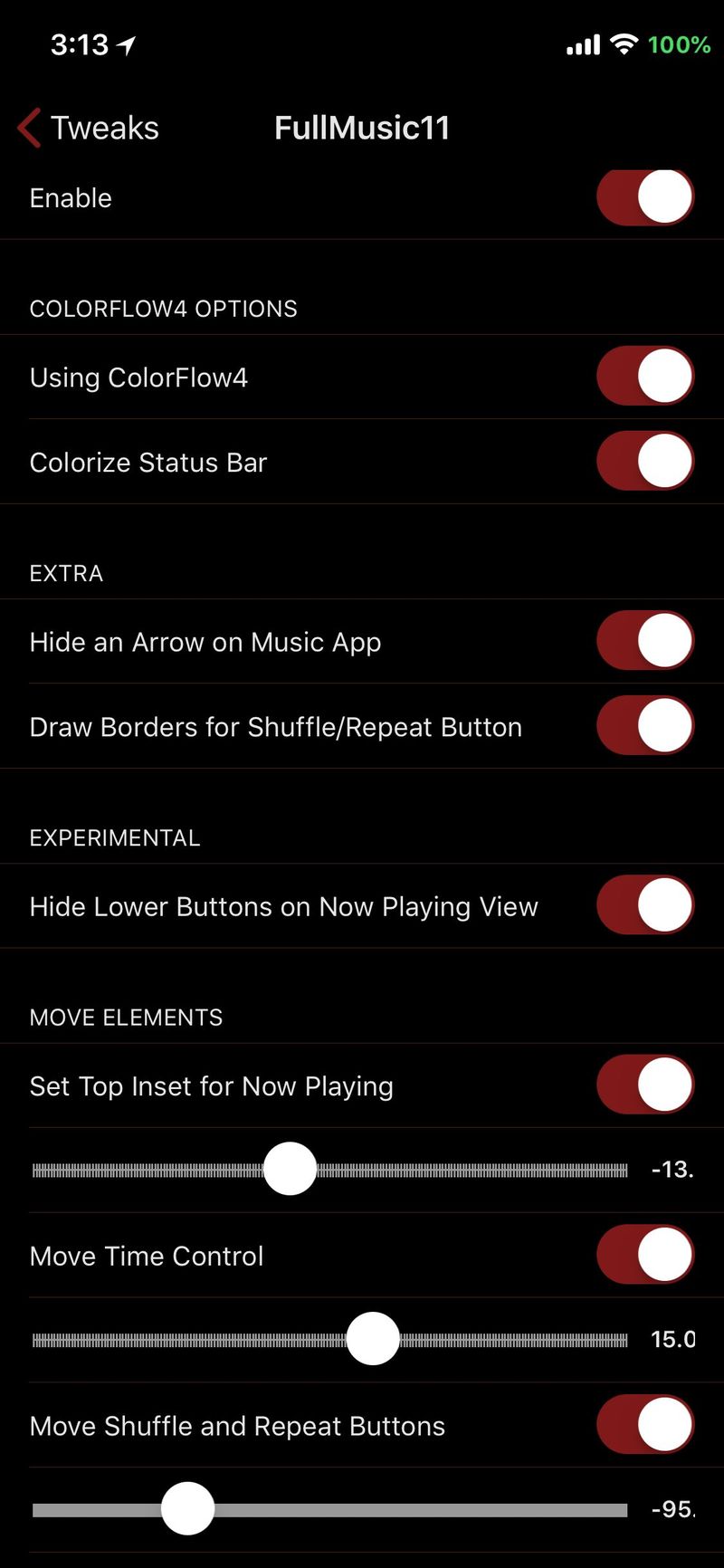The width and height of the screenshot is (724, 1568).
Task: Disable Hide Lower Buttons on Now Playing View
Action: click(x=645, y=904)
